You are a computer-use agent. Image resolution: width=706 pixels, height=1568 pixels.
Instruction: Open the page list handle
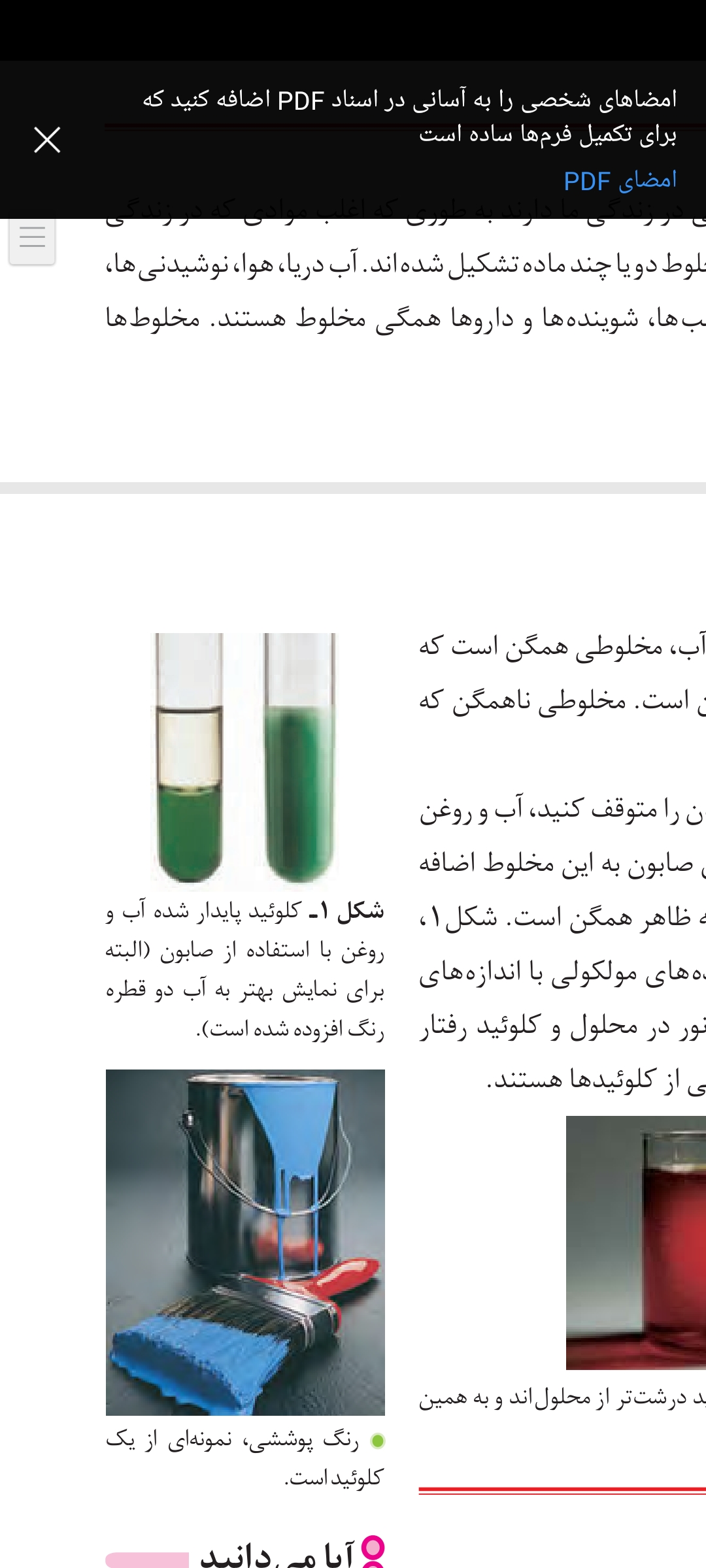(32, 239)
